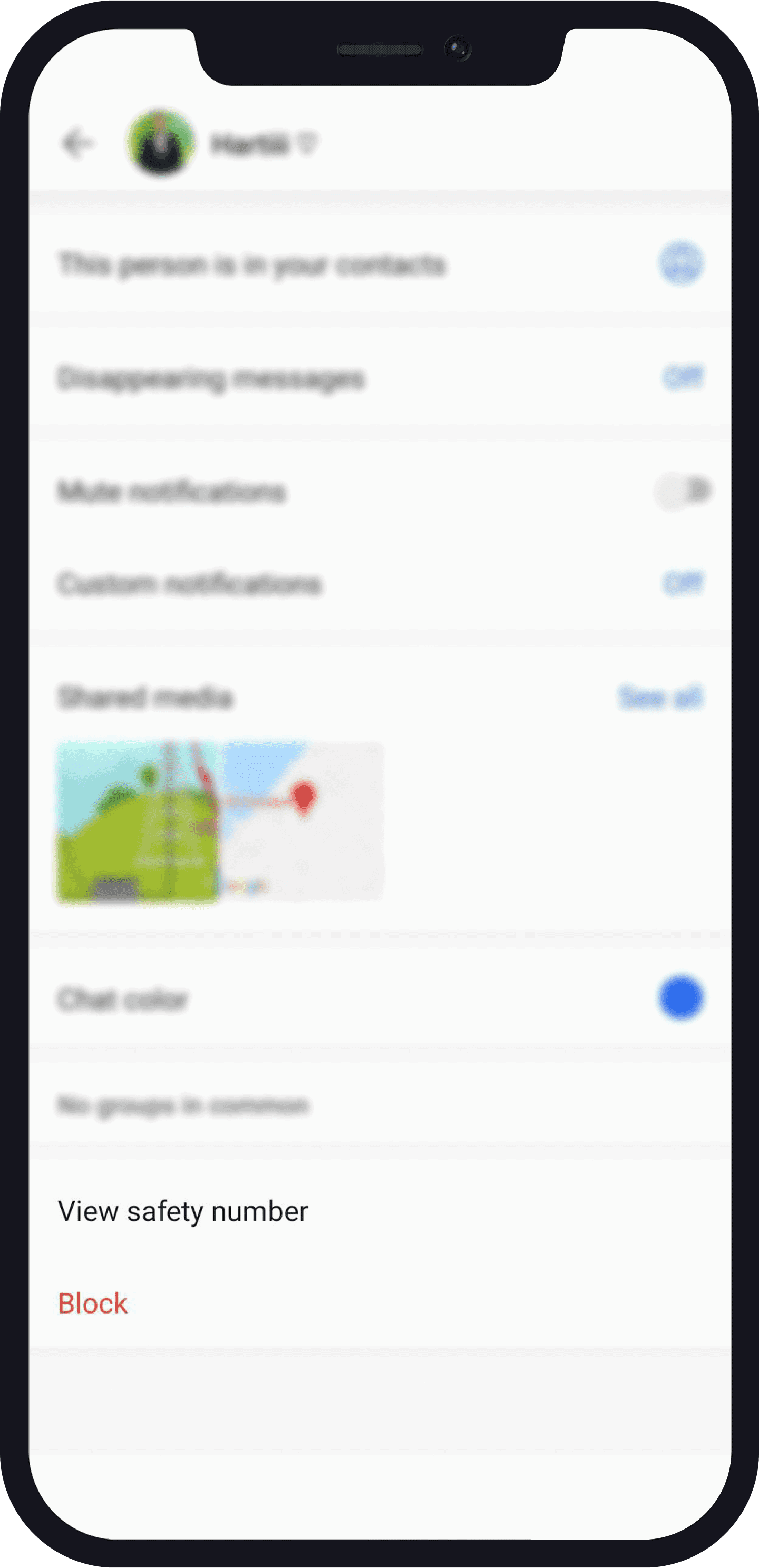
Task: Open the green illustration shared media tile
Action: pyautogui.click(x=138, y=822)
